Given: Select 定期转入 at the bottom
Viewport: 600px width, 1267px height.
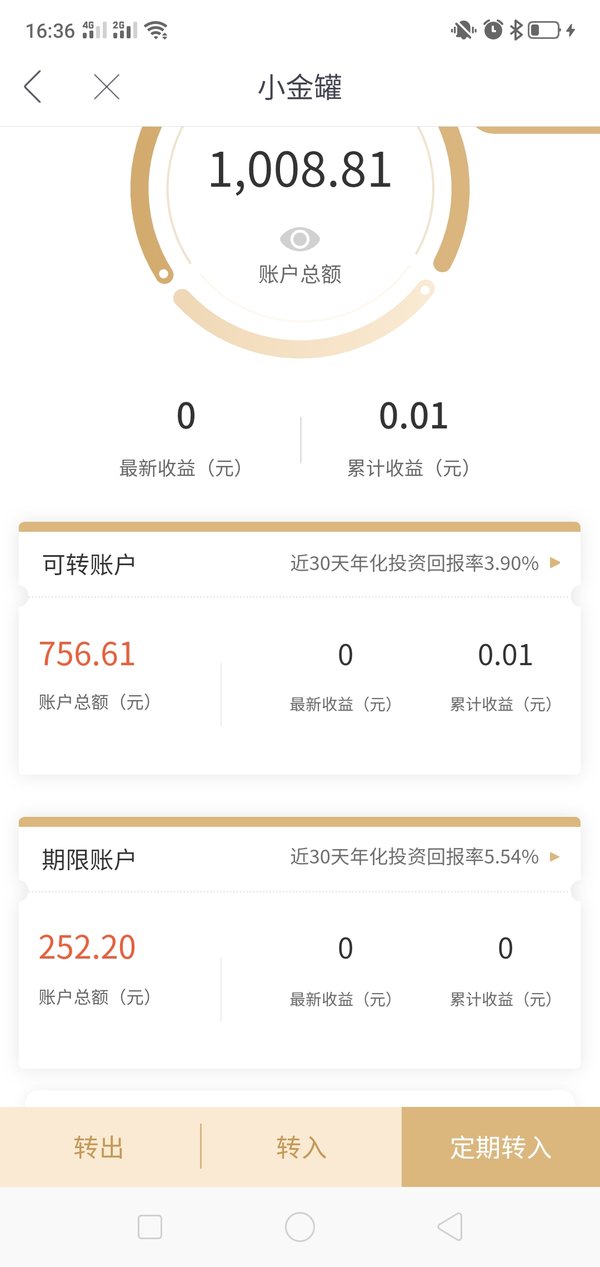Looking at the screenshot, I should click(501, 1147).
